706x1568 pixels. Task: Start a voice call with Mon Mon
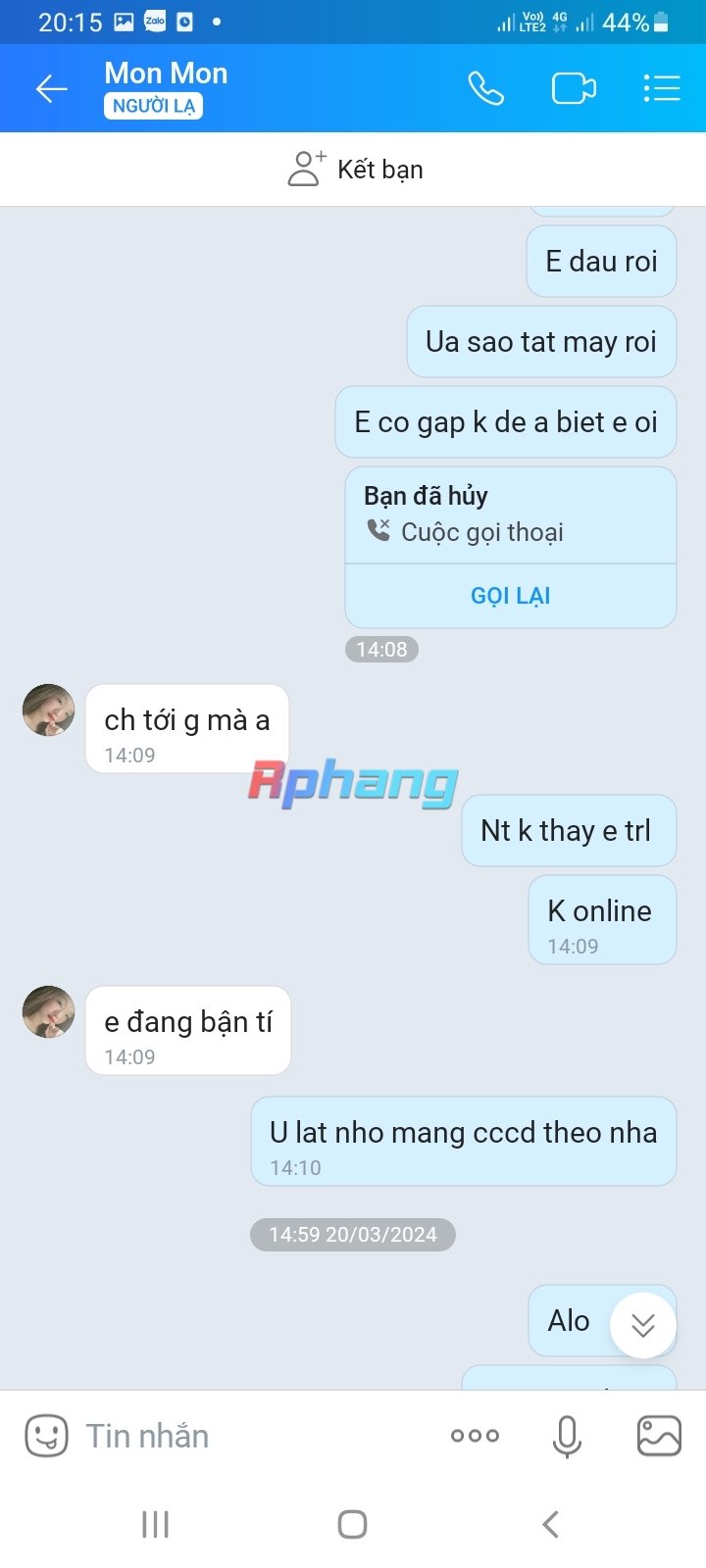tap(485, 88)
